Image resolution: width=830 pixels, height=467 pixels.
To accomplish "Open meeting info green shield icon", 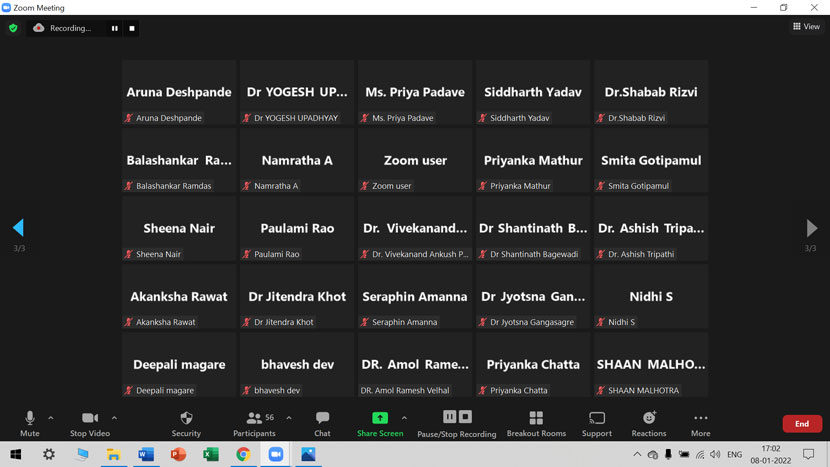I will click(13, 28).
